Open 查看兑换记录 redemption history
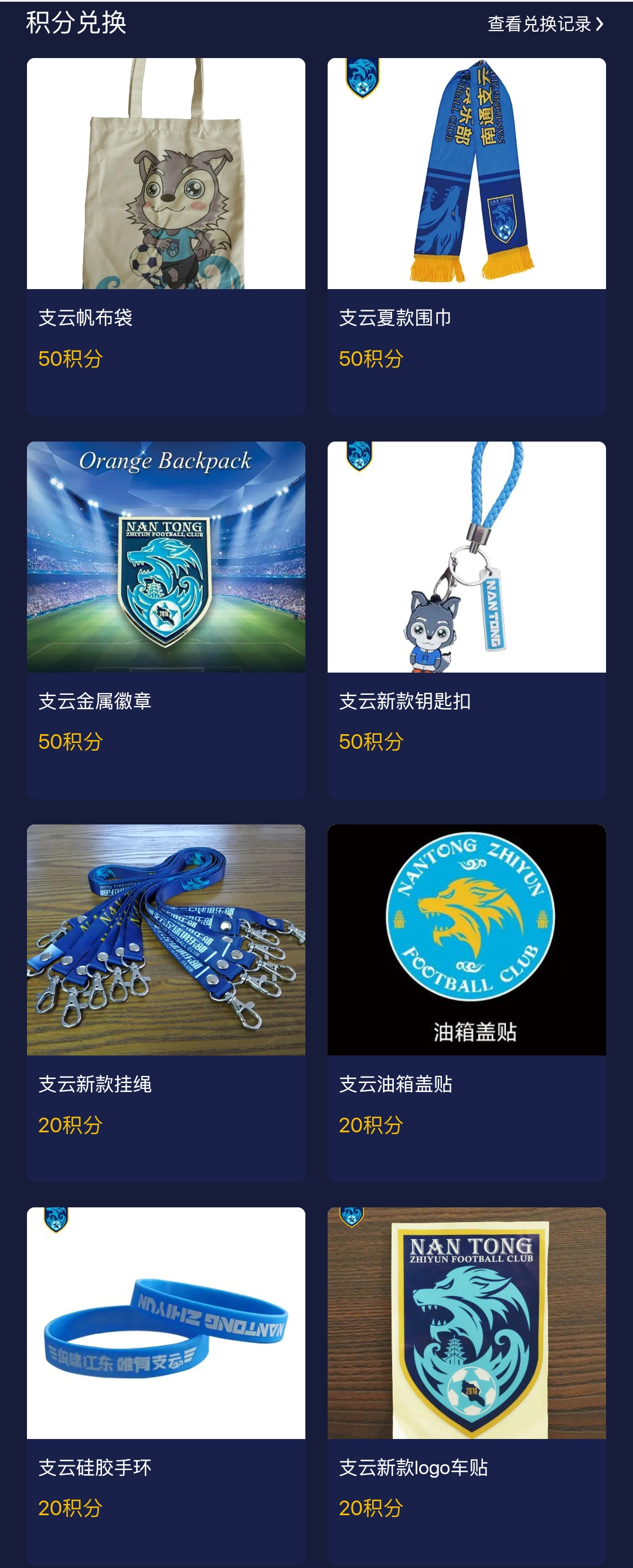The height and width of the screenshot is (1568, 633). click(544, 23)
